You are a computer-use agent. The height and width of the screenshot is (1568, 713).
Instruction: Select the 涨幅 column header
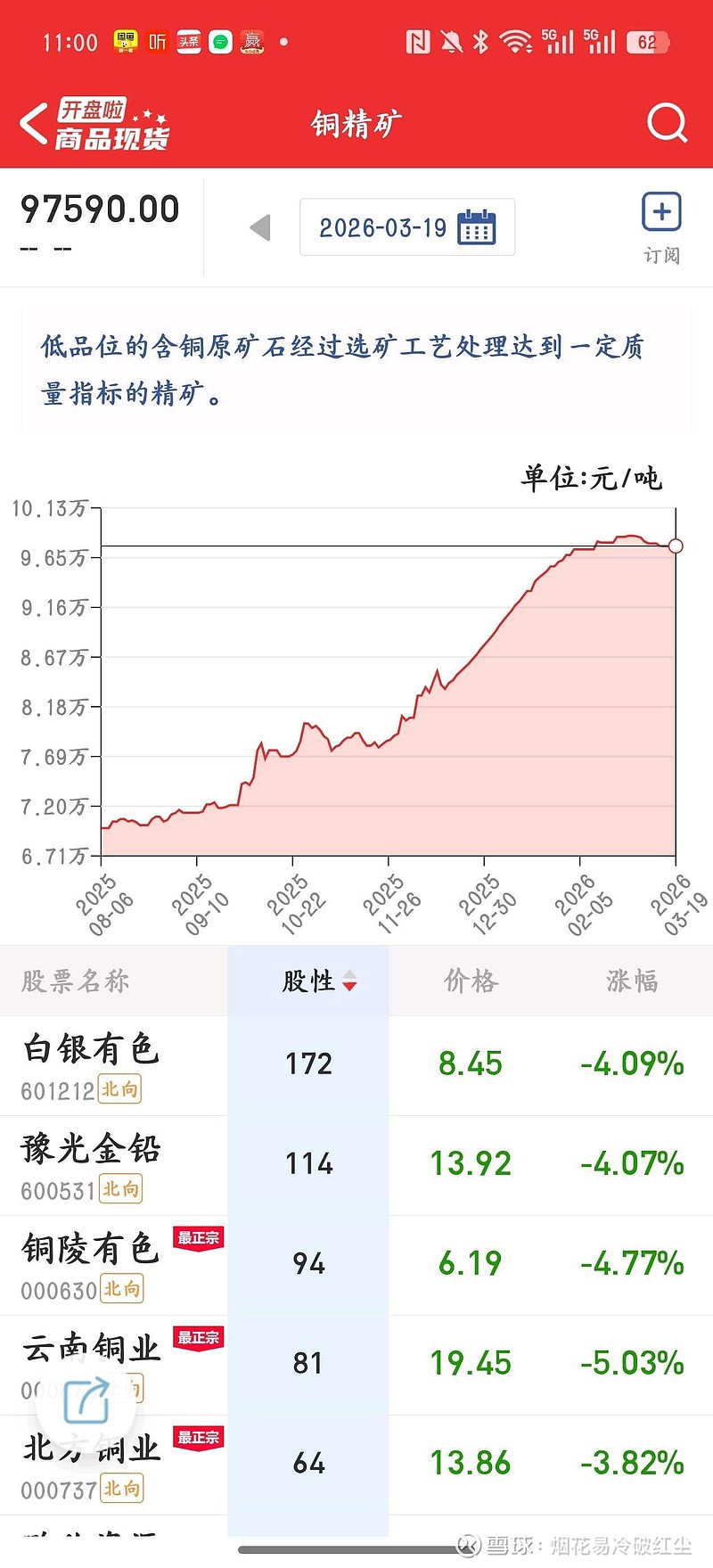tap(632, 980)
